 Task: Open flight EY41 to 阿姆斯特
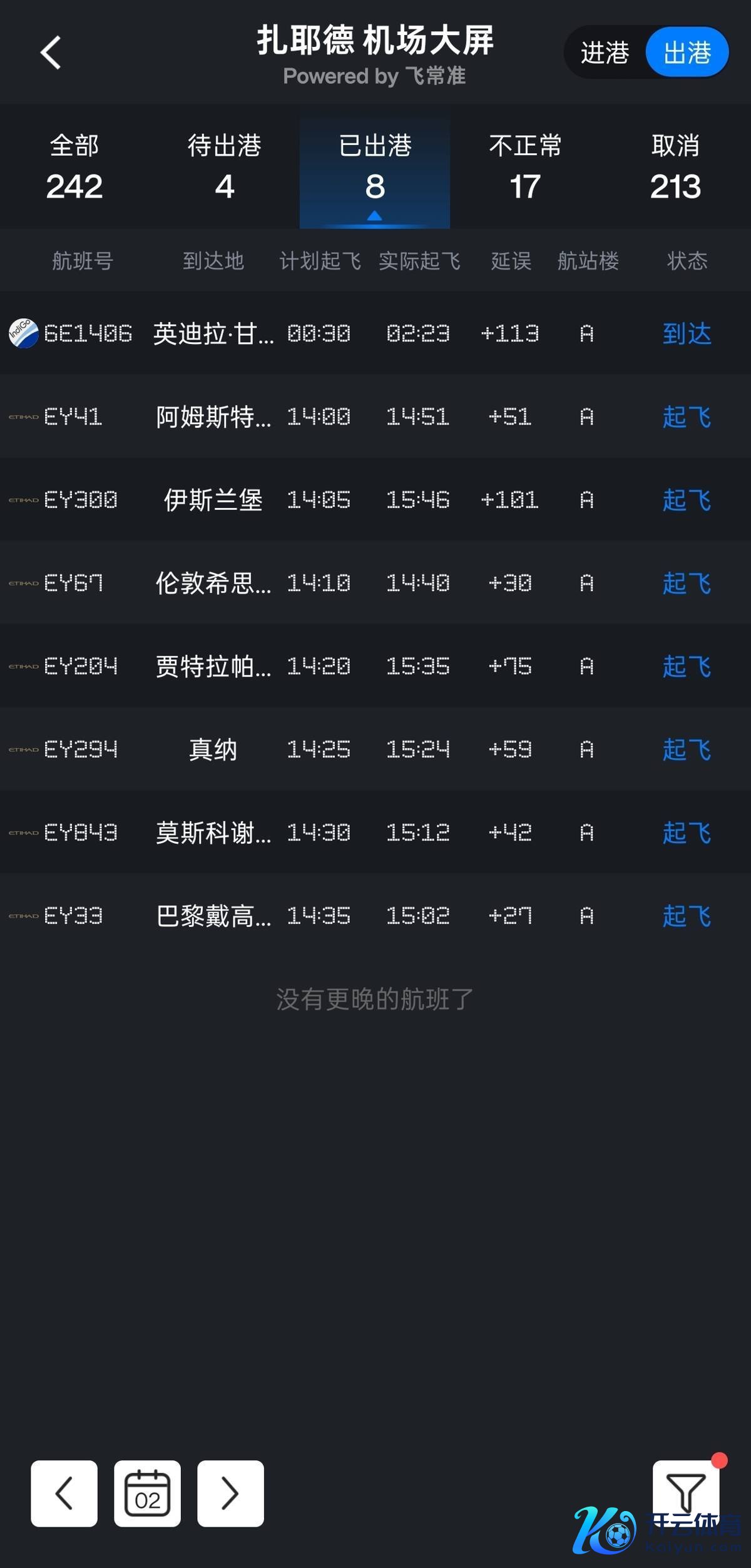pos(375,417)
